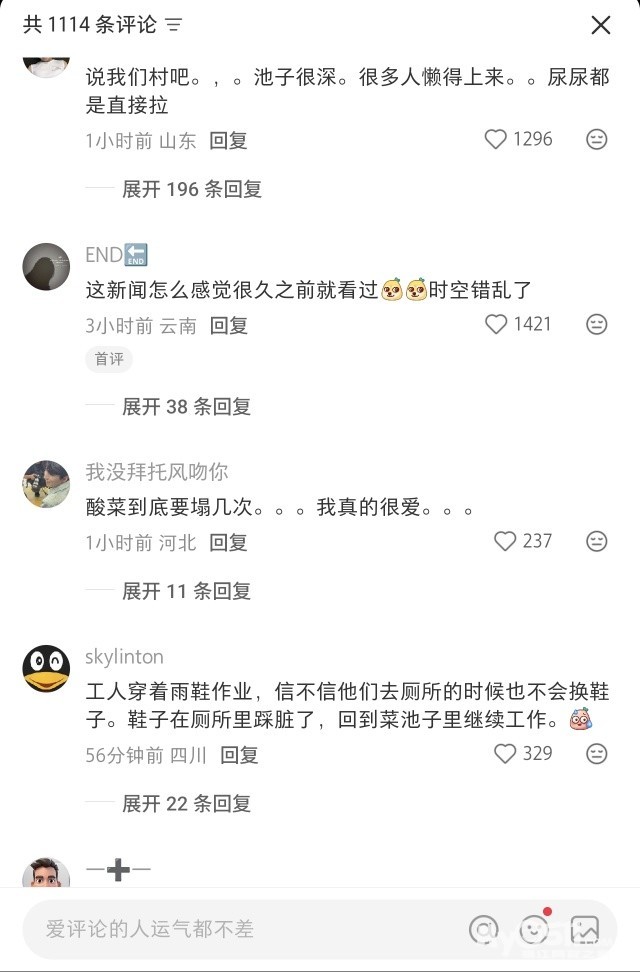This screenshot has width=640, height=972.
Task: Close the comments panel
Action: 600,25
